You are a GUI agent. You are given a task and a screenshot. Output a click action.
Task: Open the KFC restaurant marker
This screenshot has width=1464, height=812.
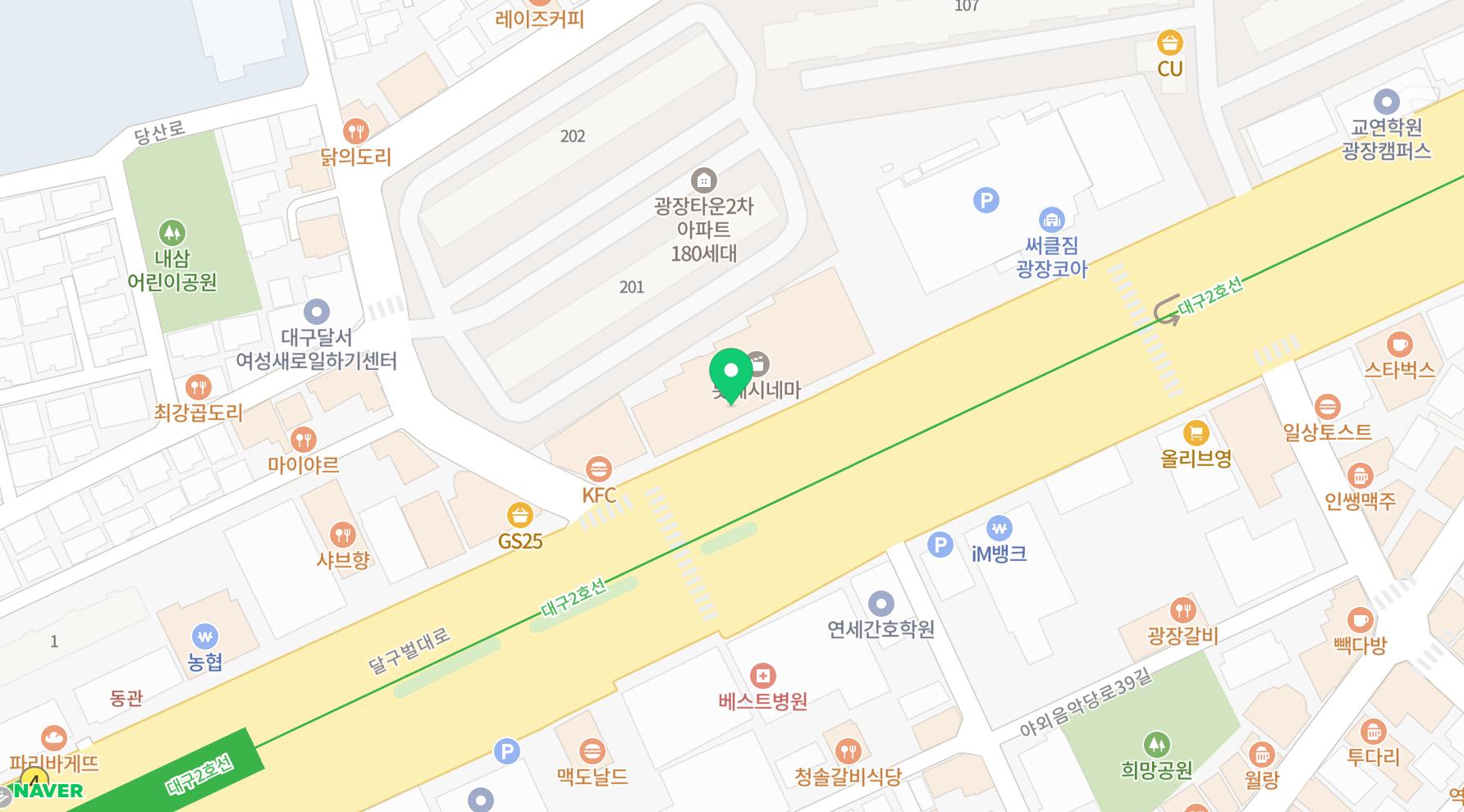(x=599, y=470)
